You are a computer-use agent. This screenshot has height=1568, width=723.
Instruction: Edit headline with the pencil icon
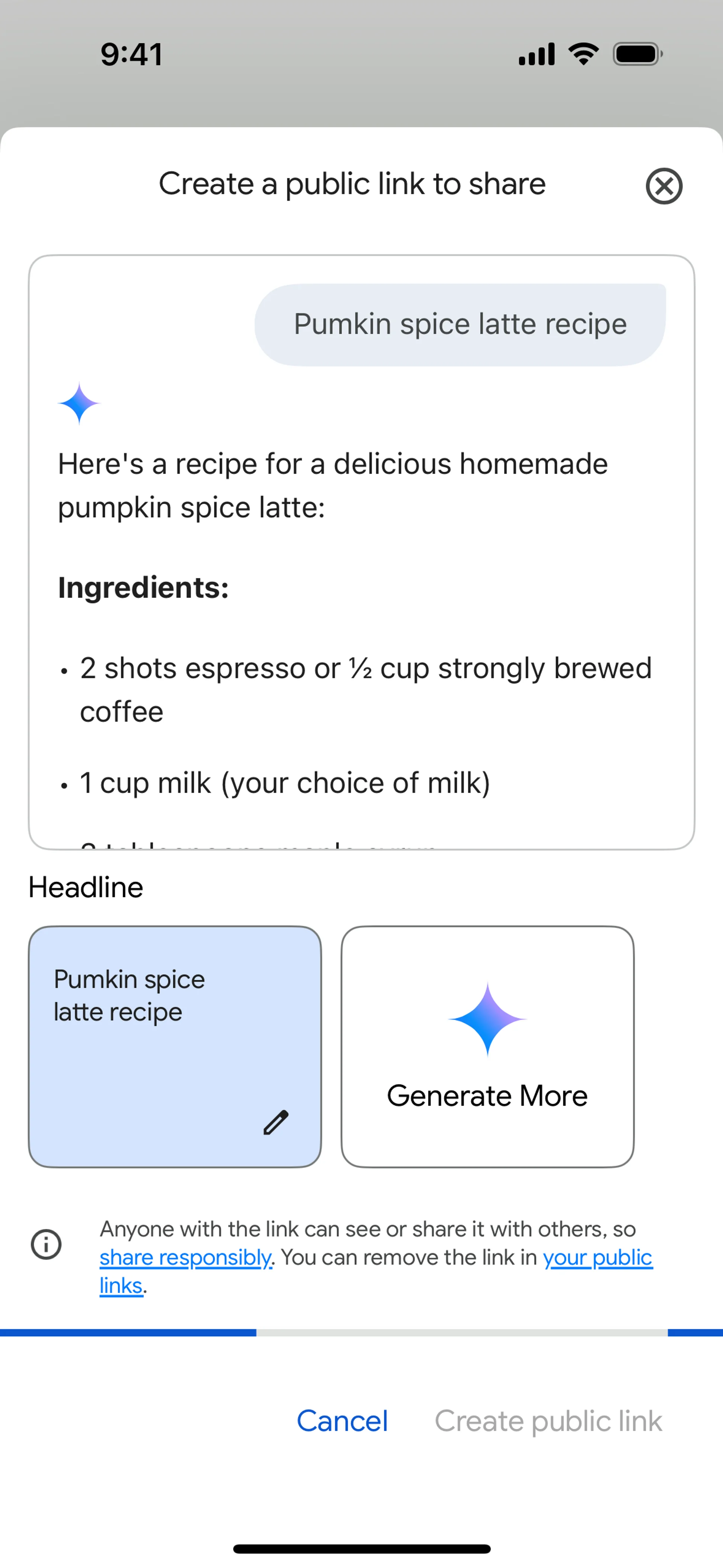[276, 1122]
